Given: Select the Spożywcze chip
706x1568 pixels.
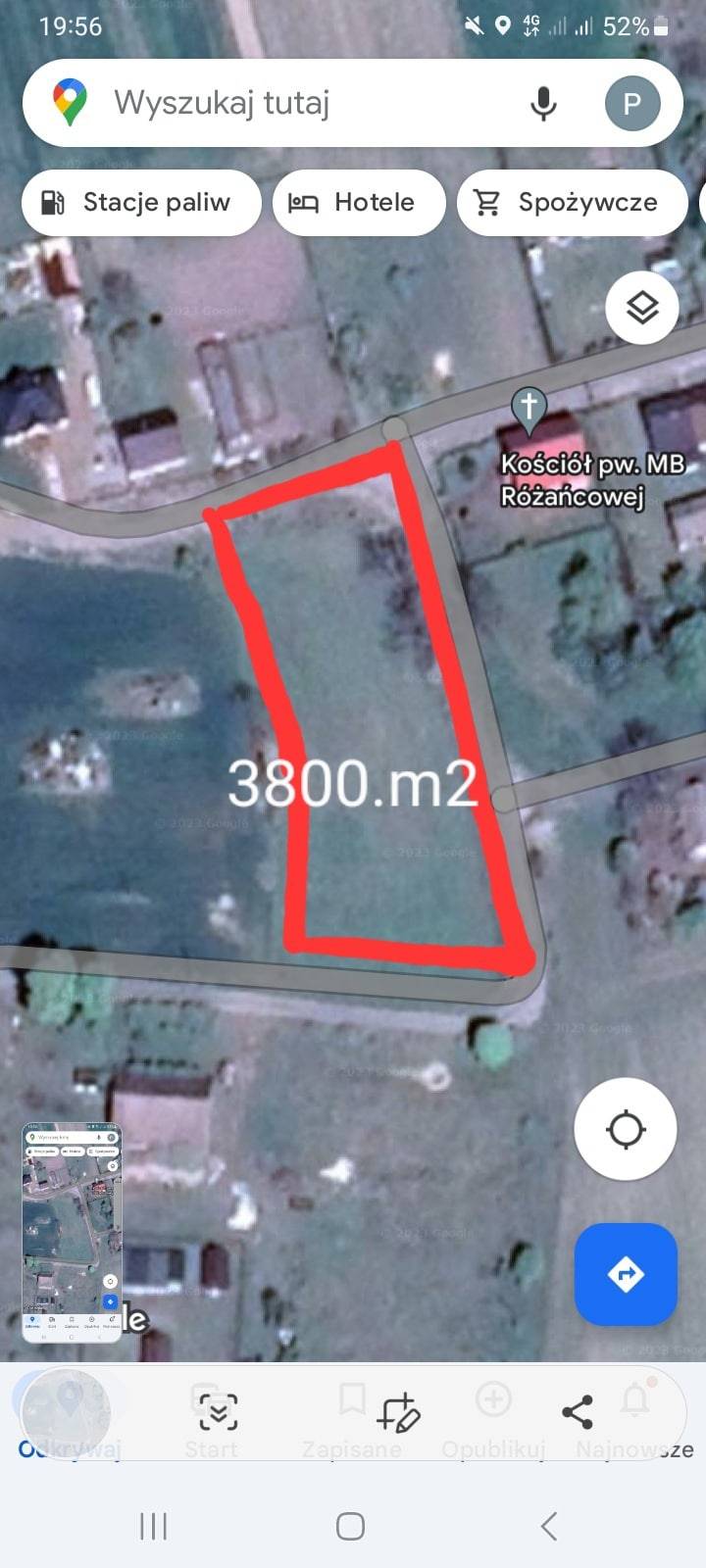Looking at the screenshot, I should pos(572,203).
